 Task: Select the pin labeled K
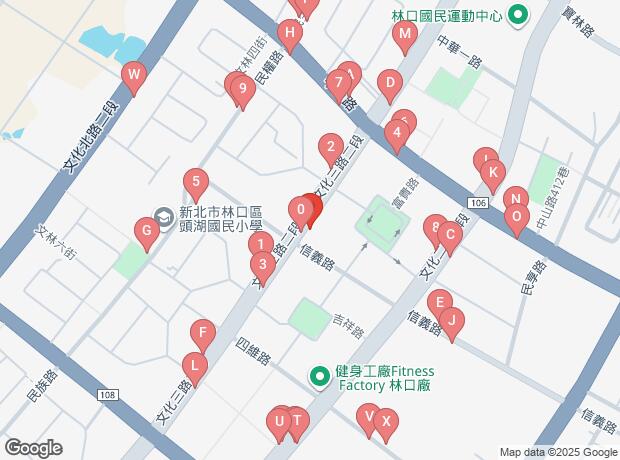[491, 174]
